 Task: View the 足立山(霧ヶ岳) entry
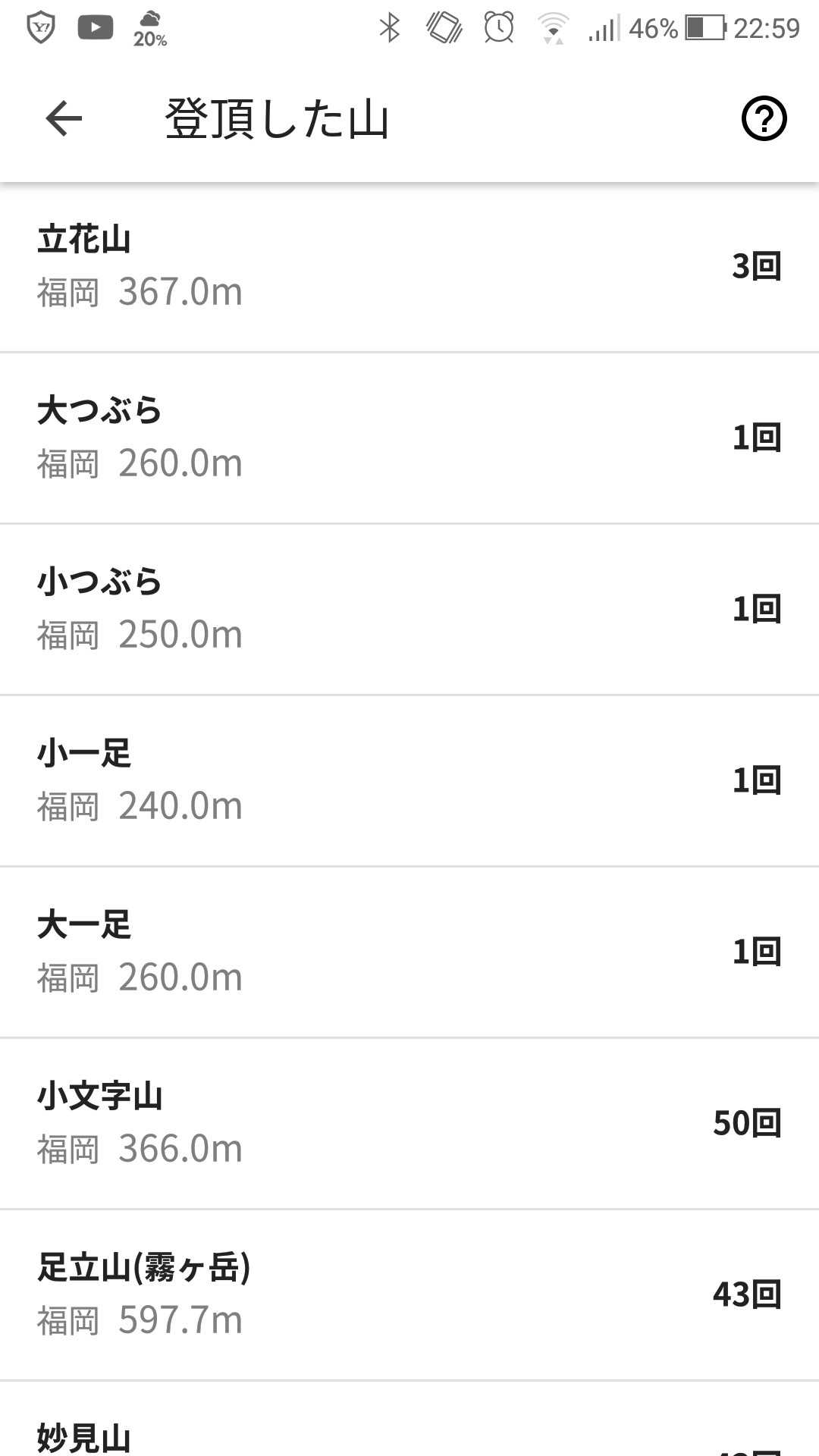[x=409, y=1294]
